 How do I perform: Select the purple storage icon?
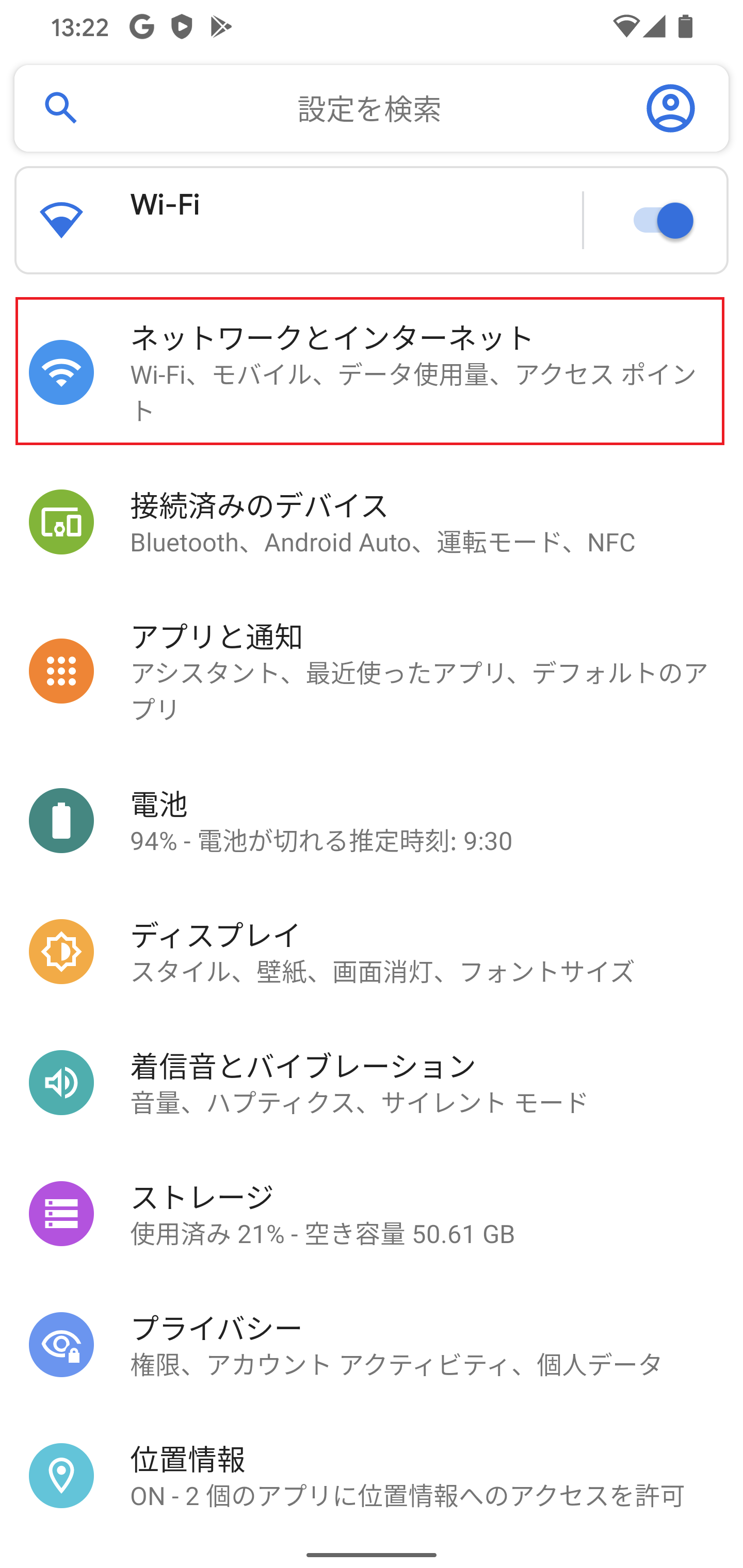(x=61, y=1213)
